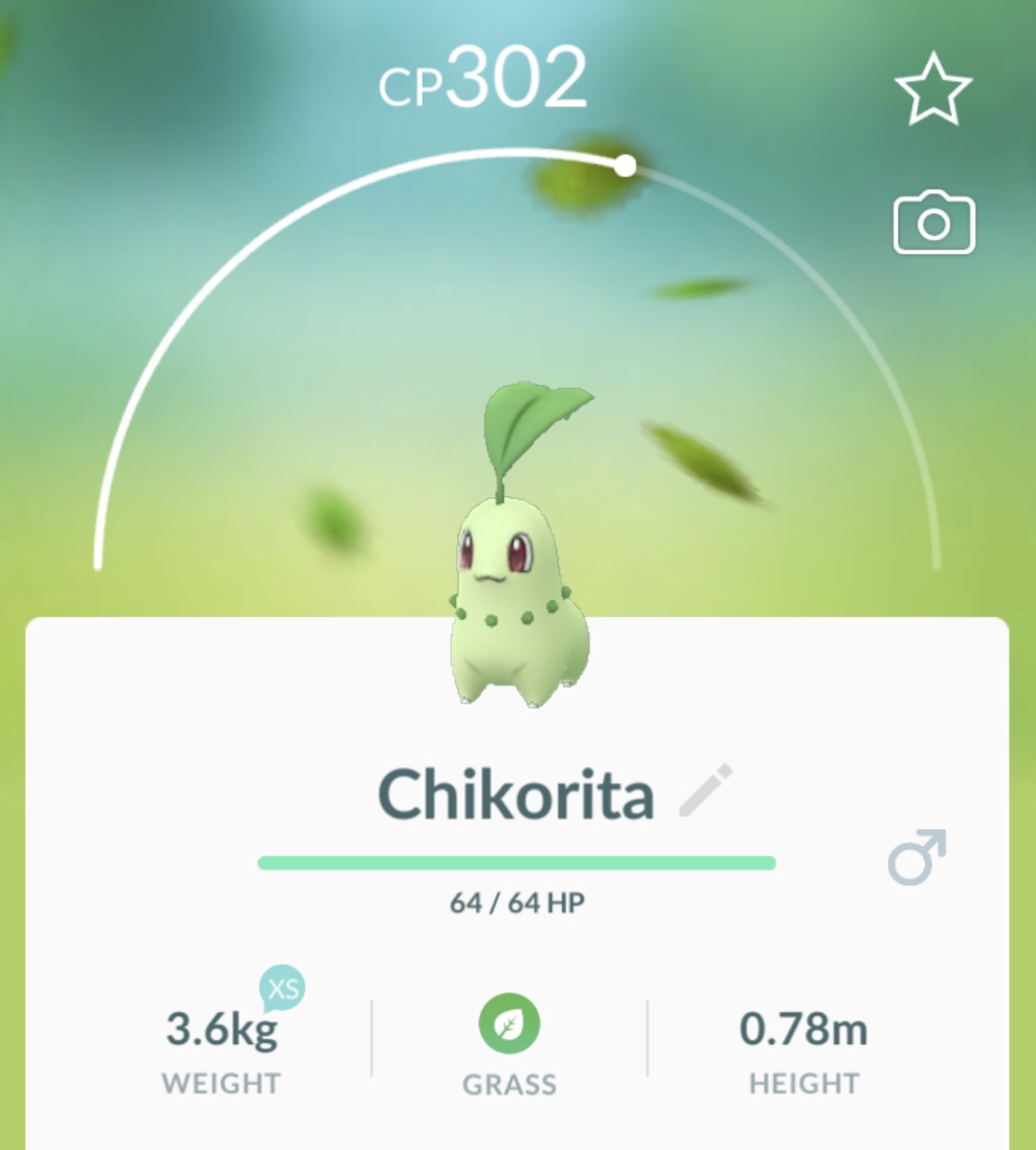Open the camera to photograph Chikorita
This screenshot has height=1150, width=1036.
934,223
